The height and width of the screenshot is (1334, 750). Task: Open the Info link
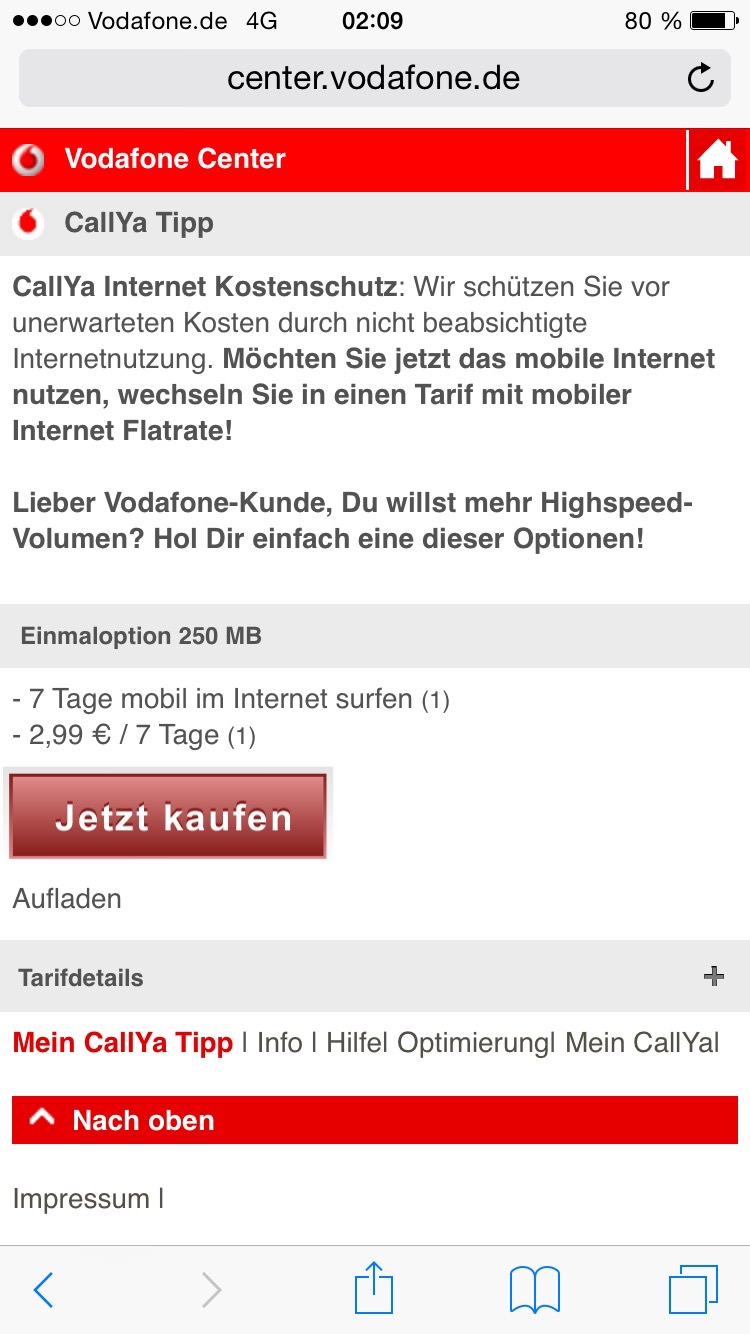point(280,1043)
